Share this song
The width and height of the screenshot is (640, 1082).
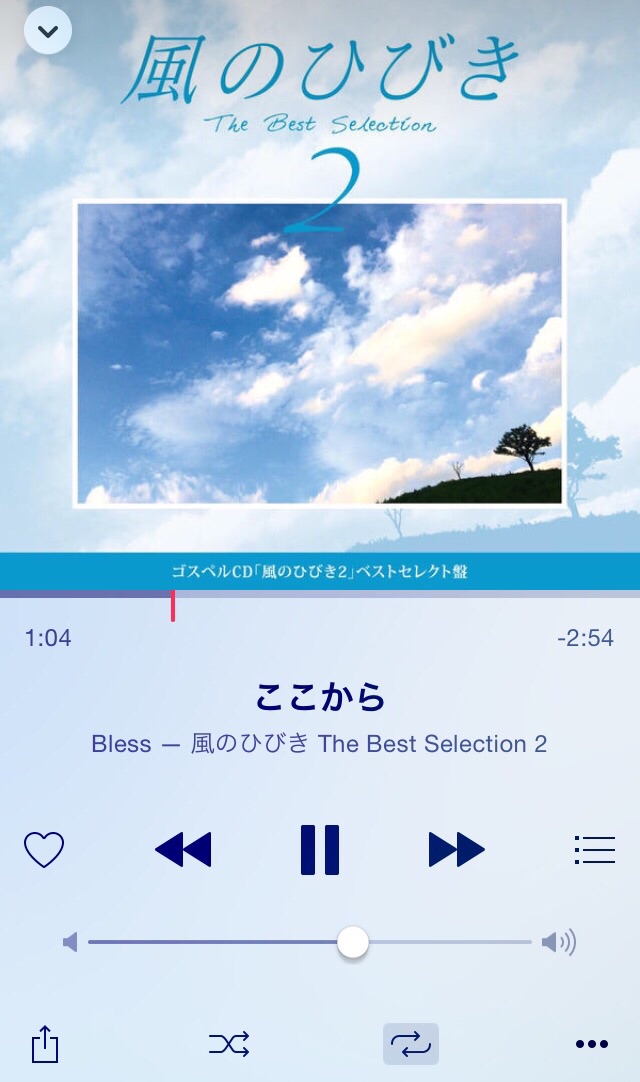coord(45,1044)
